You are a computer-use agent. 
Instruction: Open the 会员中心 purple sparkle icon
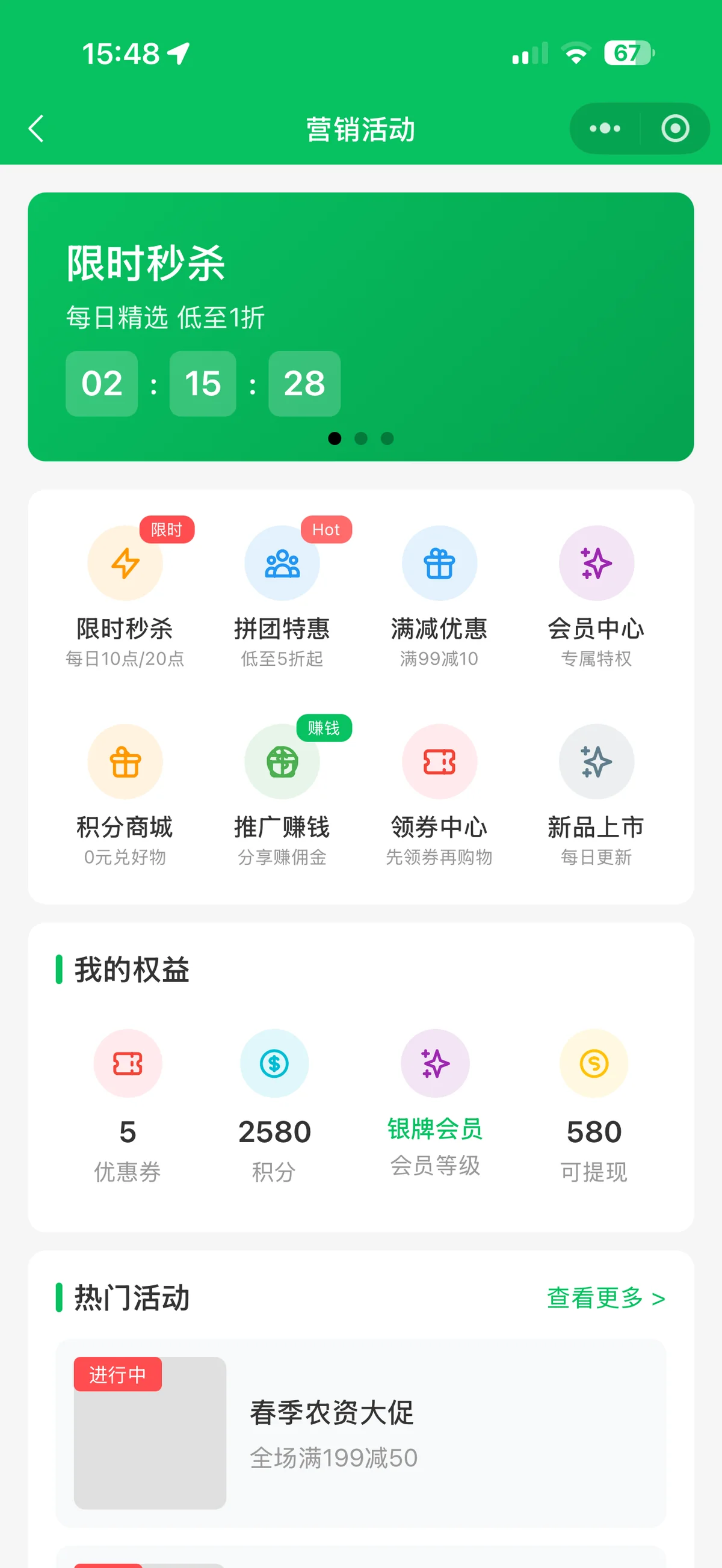597,562
